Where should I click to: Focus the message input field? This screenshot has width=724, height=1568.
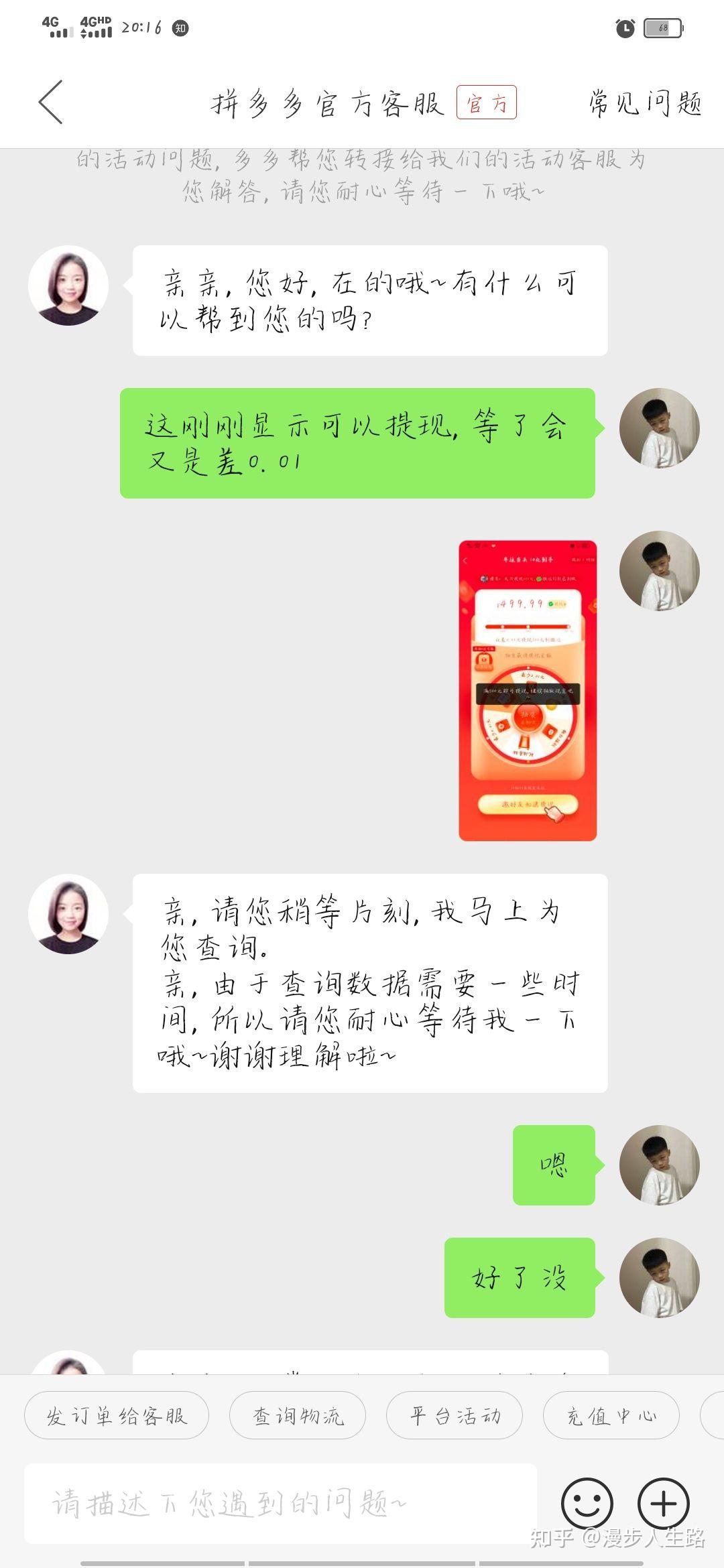pyautogui.click(x=280, y=1504)
